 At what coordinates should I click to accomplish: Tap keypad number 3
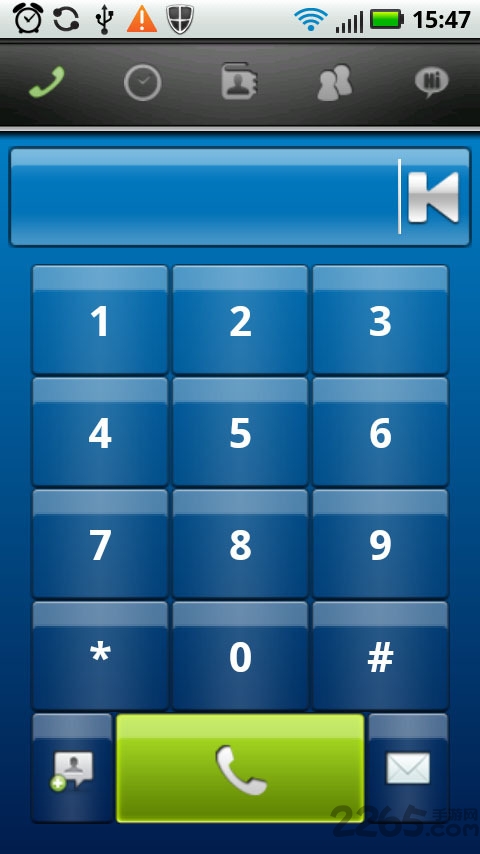coord(380,320)
